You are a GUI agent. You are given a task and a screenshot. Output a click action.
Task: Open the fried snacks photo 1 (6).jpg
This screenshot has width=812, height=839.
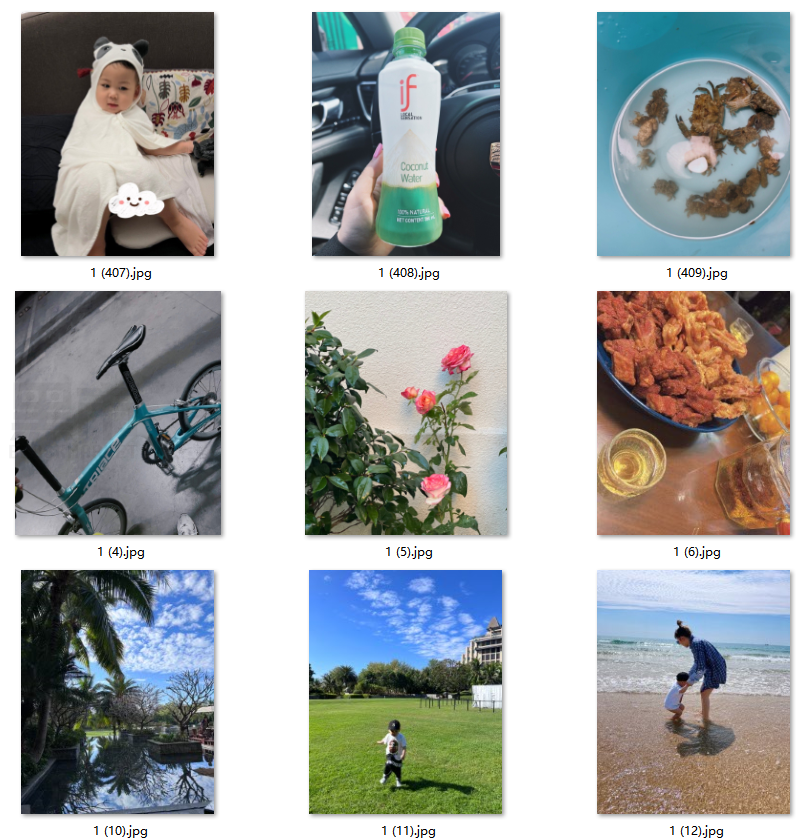[693, 413]
